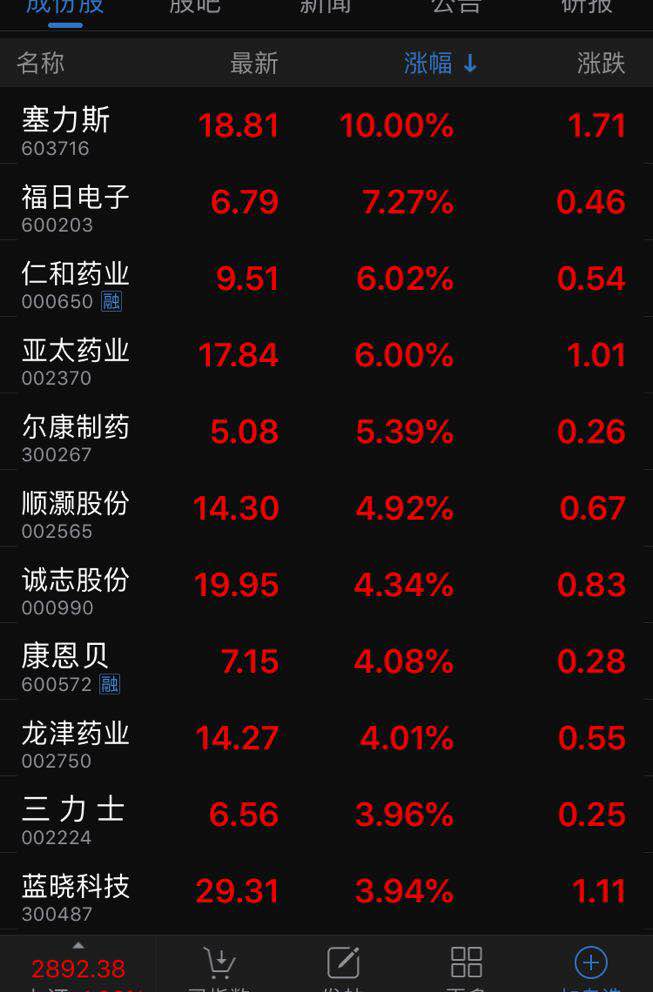The height and width of the screenshot is (992, 653).
Task: Tap the plus icon to add to watchlist
Action: [590, 963]
